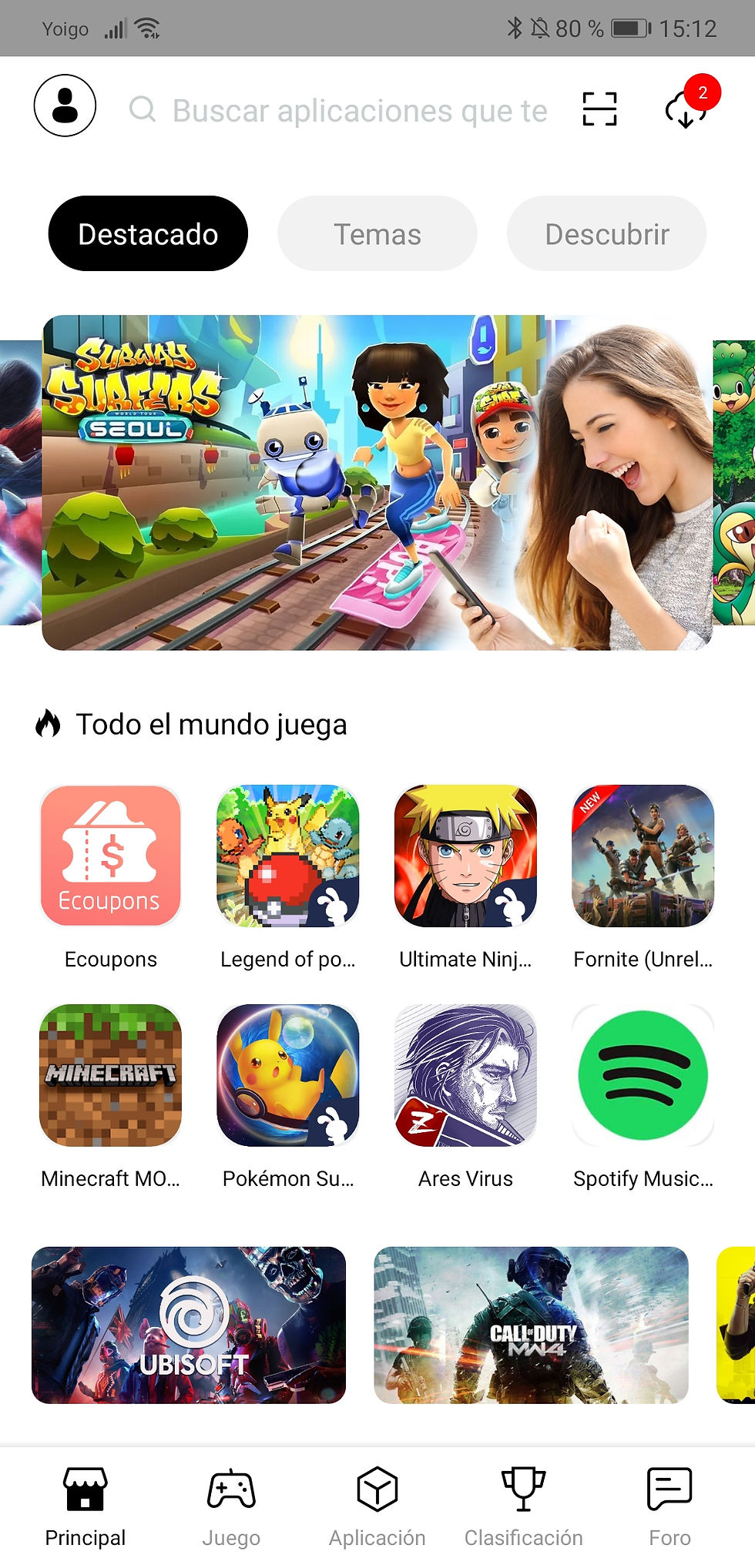Open the Foro tab
755x1568 pixels.
[x=669, y=1508]
